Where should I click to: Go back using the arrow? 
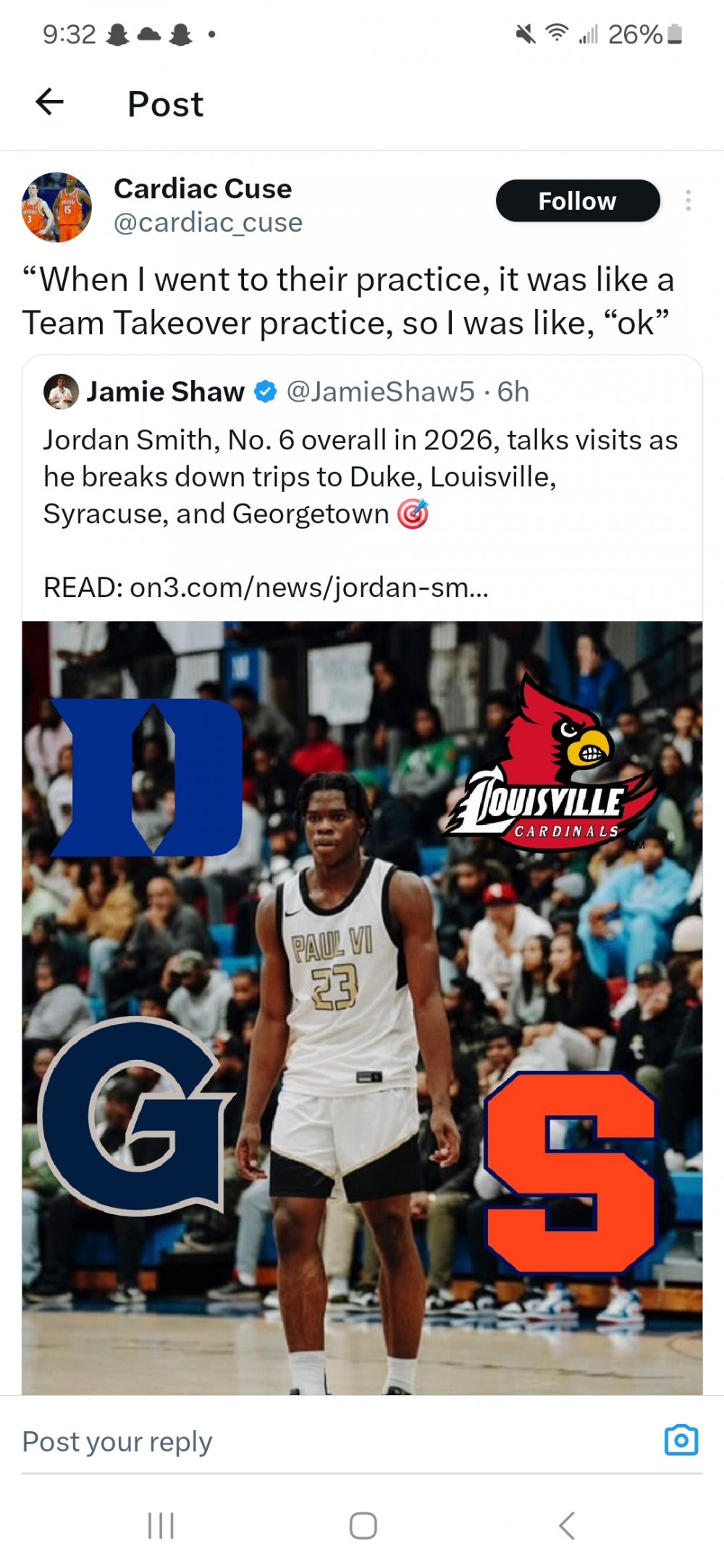click(x=50, y=102)
